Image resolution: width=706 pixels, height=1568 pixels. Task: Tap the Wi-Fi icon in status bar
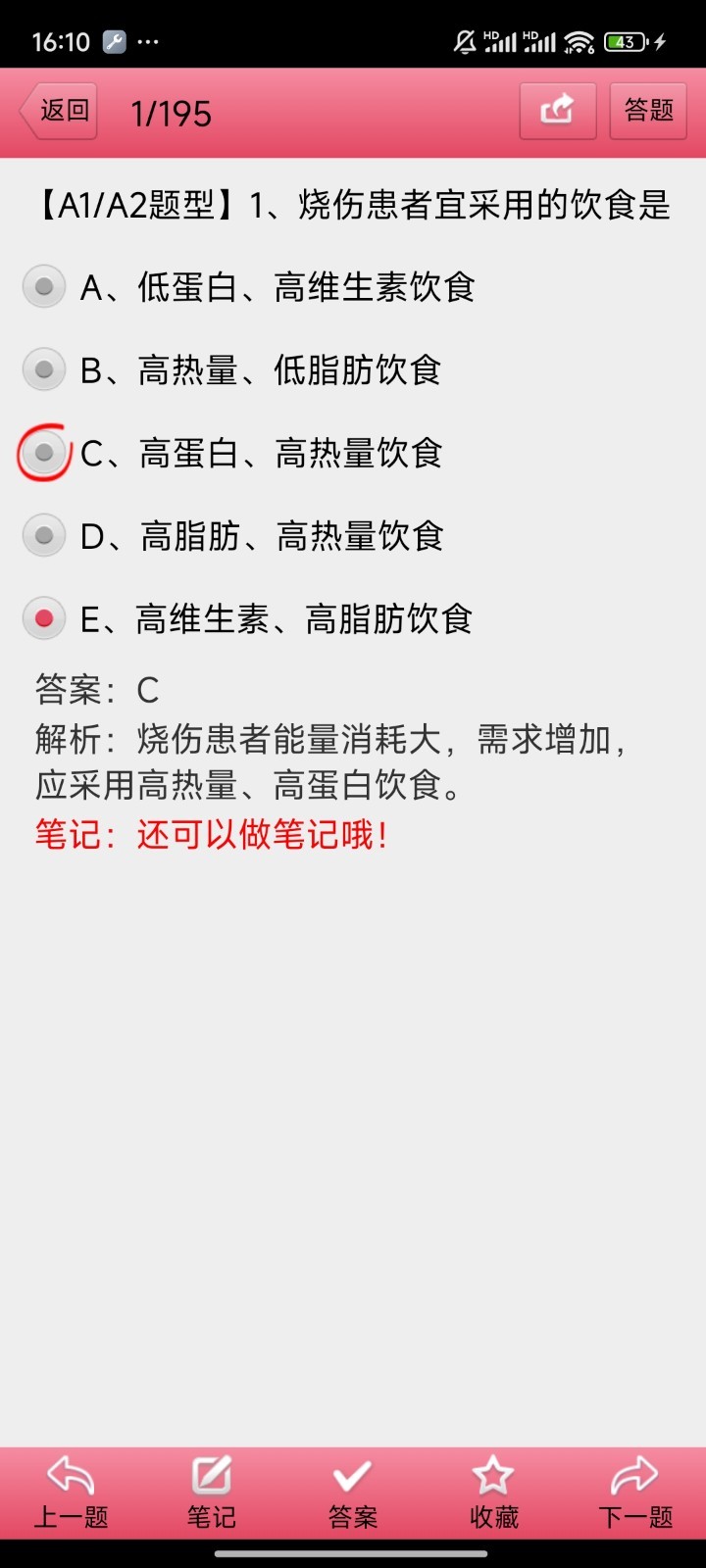[x=579, y=39]
